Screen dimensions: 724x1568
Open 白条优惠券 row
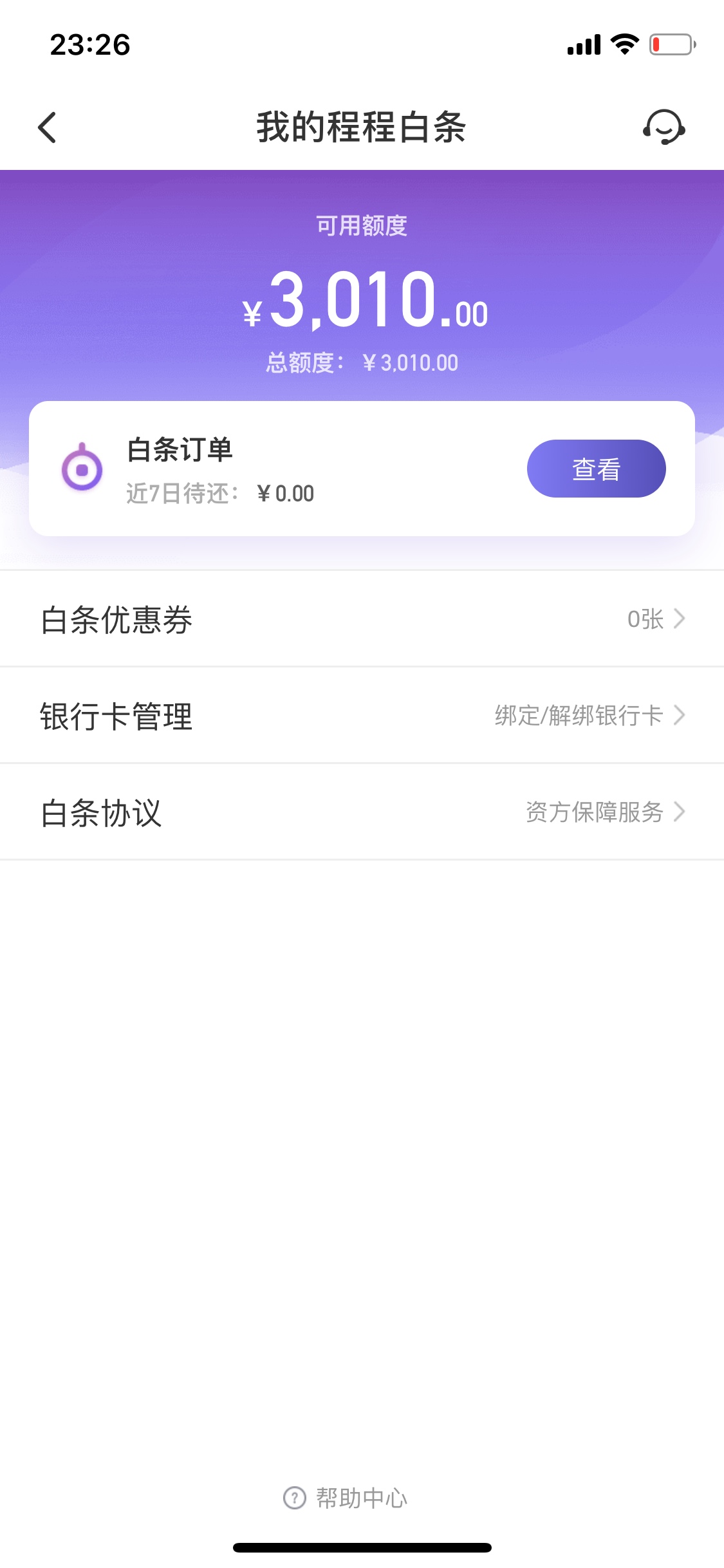tap(362, 619)
